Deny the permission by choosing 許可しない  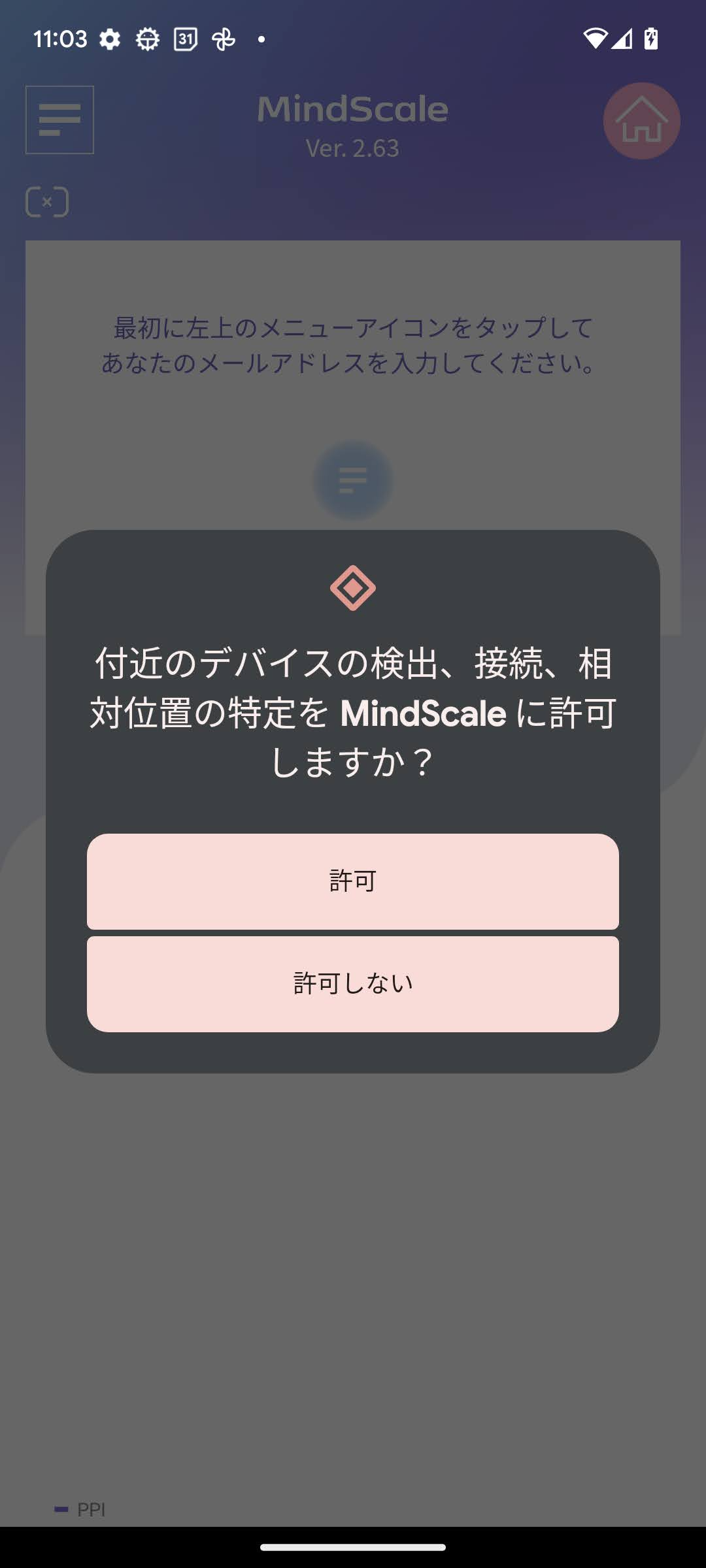tap(353, 984)
